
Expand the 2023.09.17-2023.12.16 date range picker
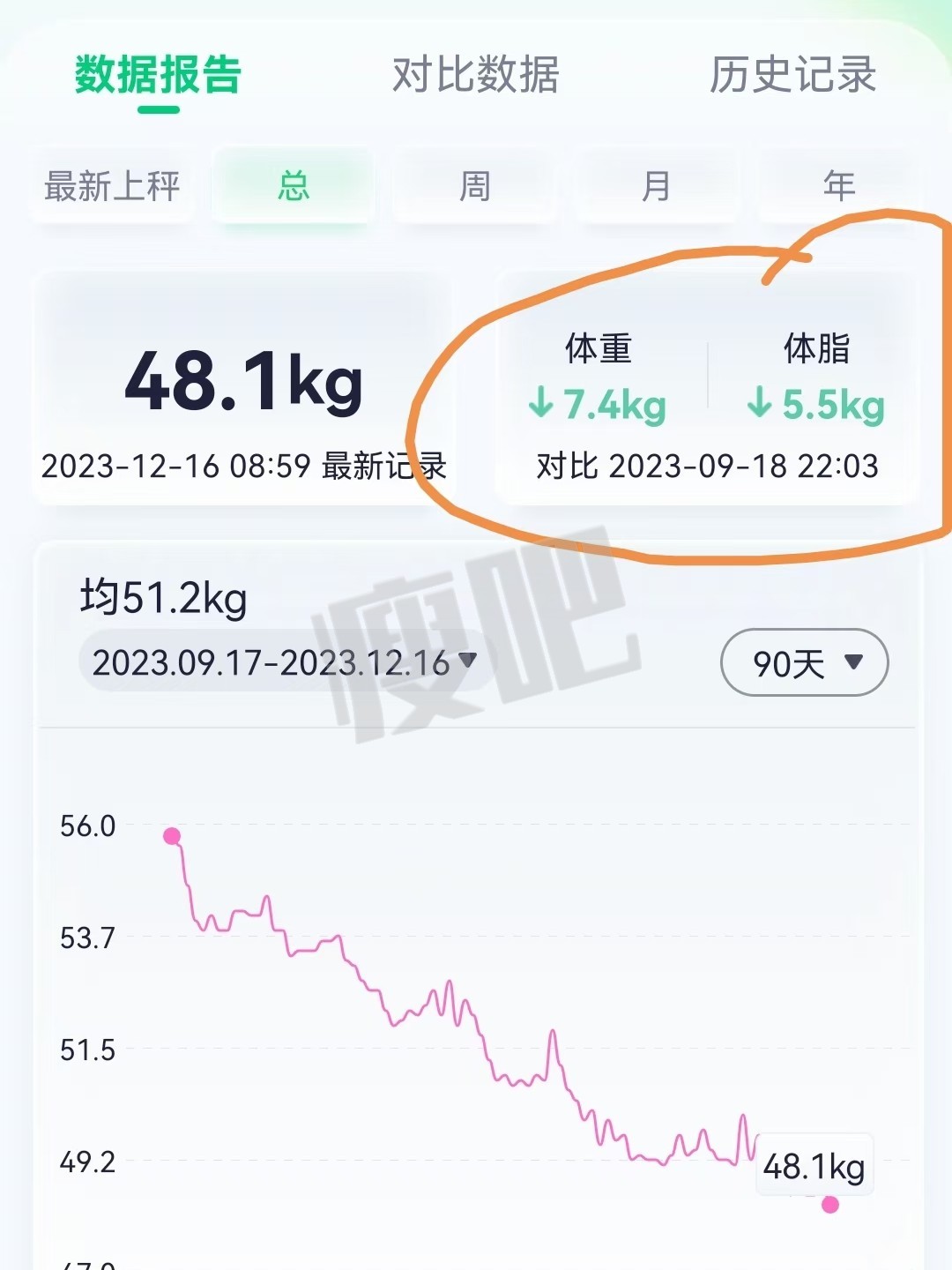point(284,662)
